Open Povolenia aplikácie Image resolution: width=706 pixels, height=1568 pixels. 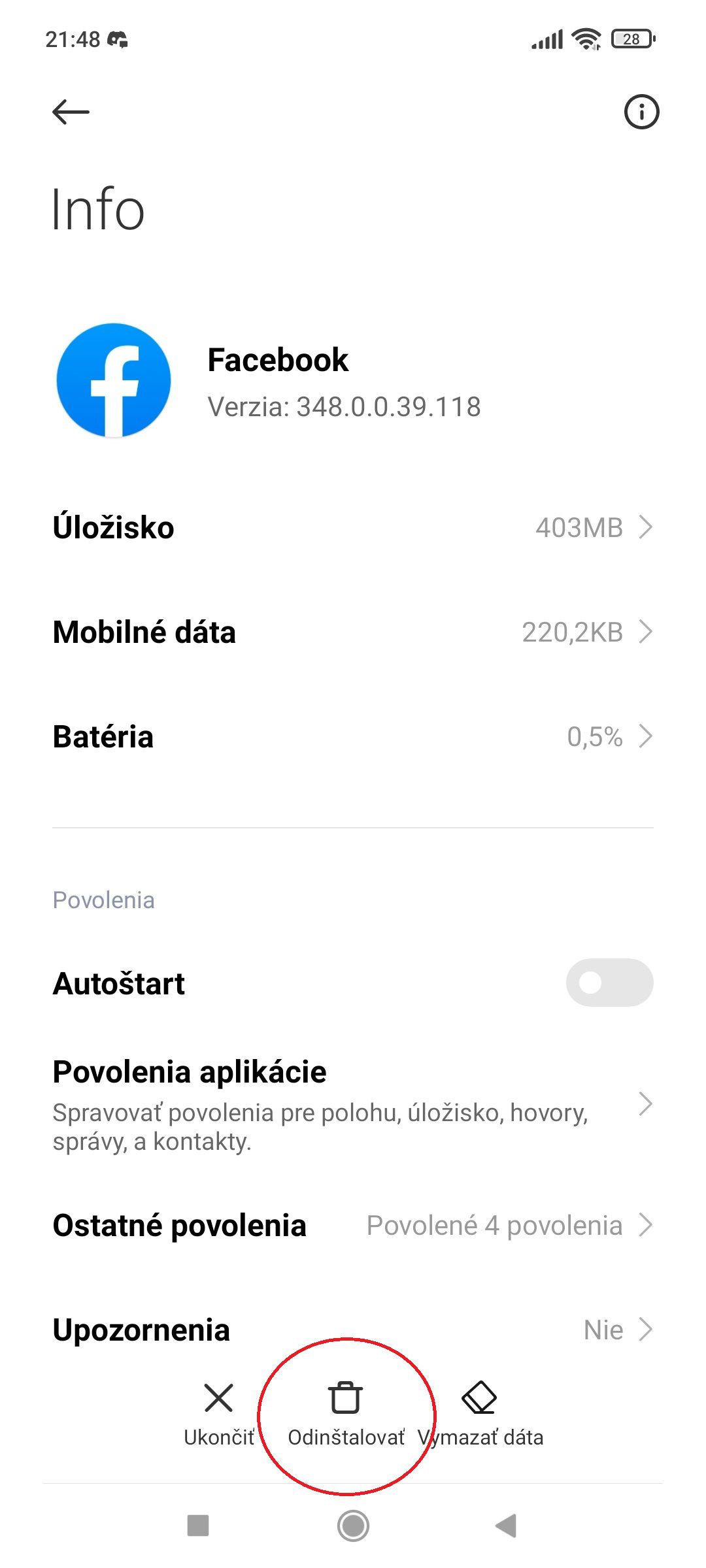tap(353, 1104)
